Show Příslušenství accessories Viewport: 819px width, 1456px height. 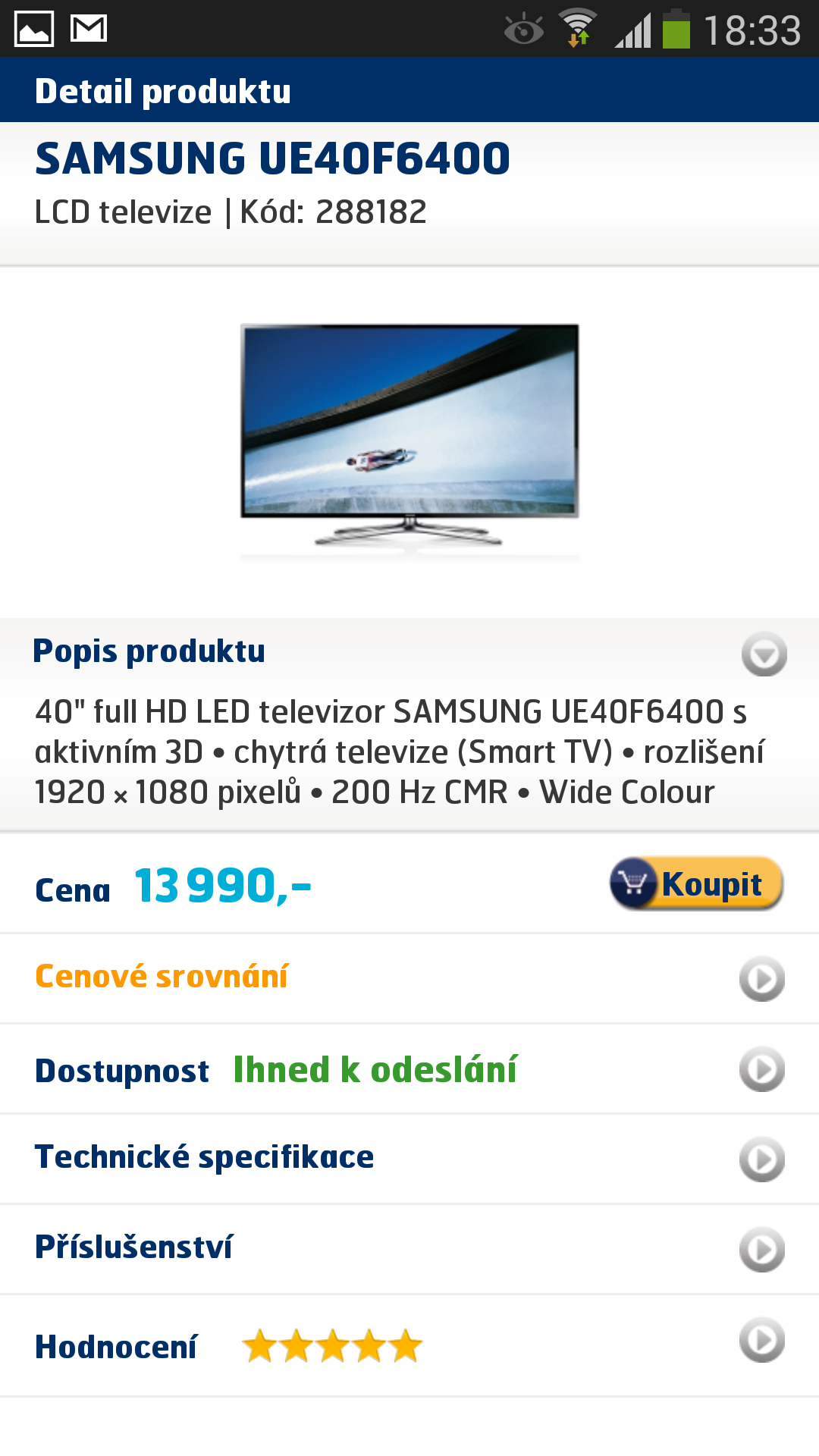[x=409, y=1249]
